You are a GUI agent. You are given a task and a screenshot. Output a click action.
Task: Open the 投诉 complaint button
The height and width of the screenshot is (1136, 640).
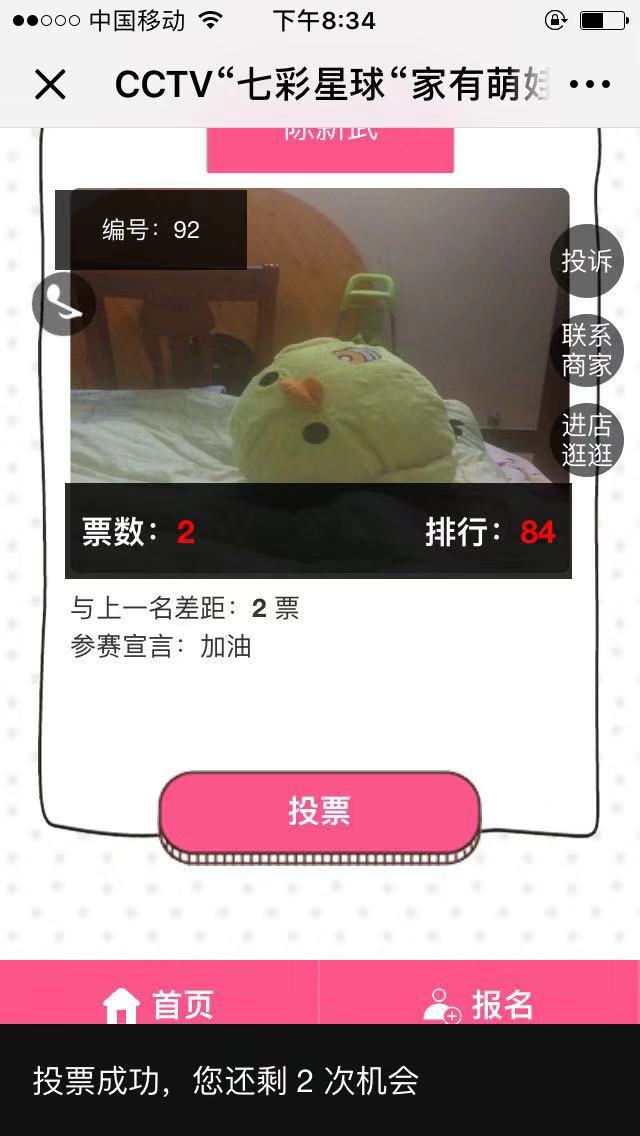(586, 262)
